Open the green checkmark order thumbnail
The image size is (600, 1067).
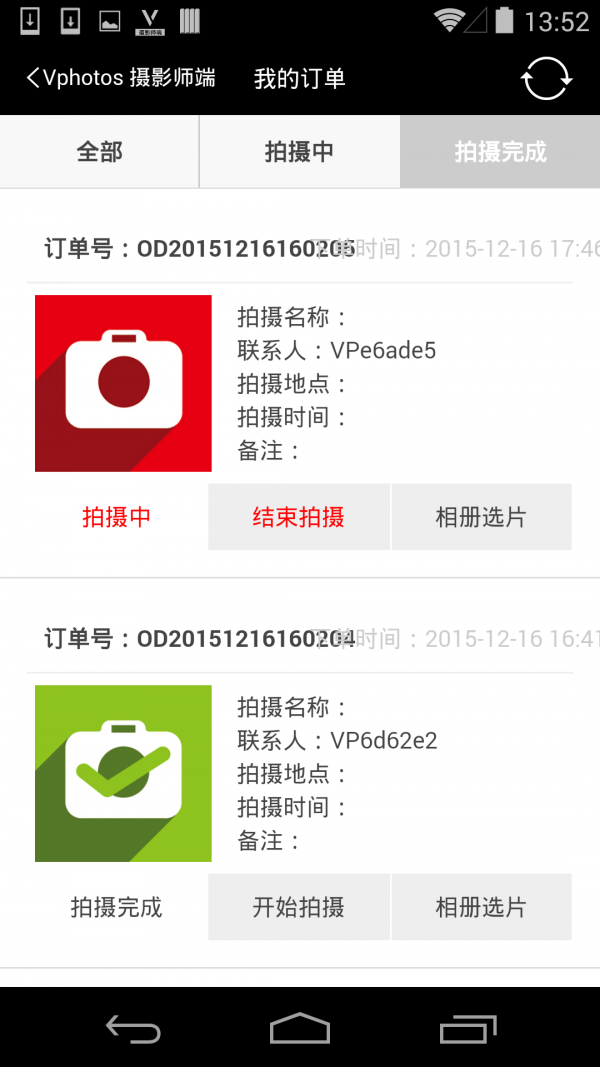tap(123, 773)
